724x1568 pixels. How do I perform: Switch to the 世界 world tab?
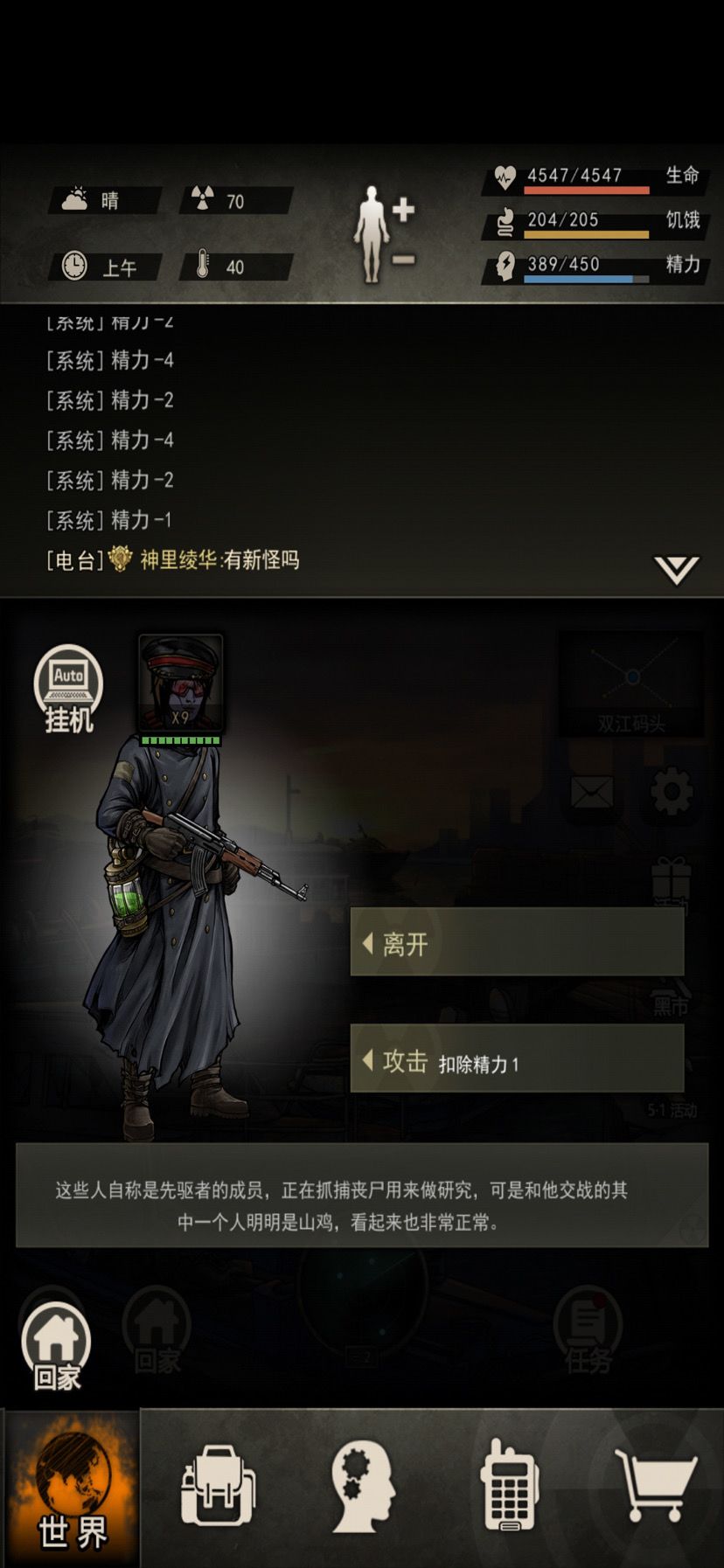(x=70, y=1488)
